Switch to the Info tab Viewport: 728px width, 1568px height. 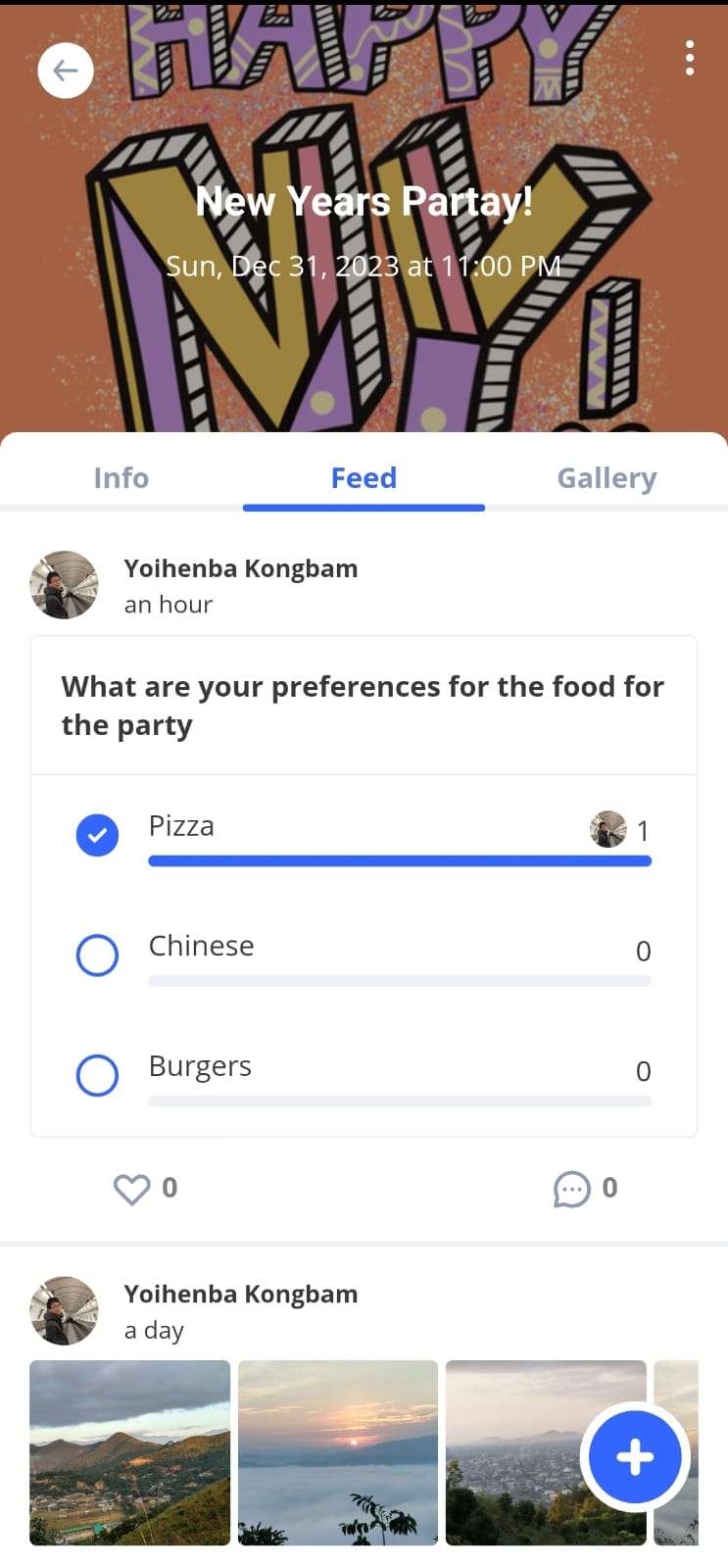pyautogui.click(x=121, y=477)
